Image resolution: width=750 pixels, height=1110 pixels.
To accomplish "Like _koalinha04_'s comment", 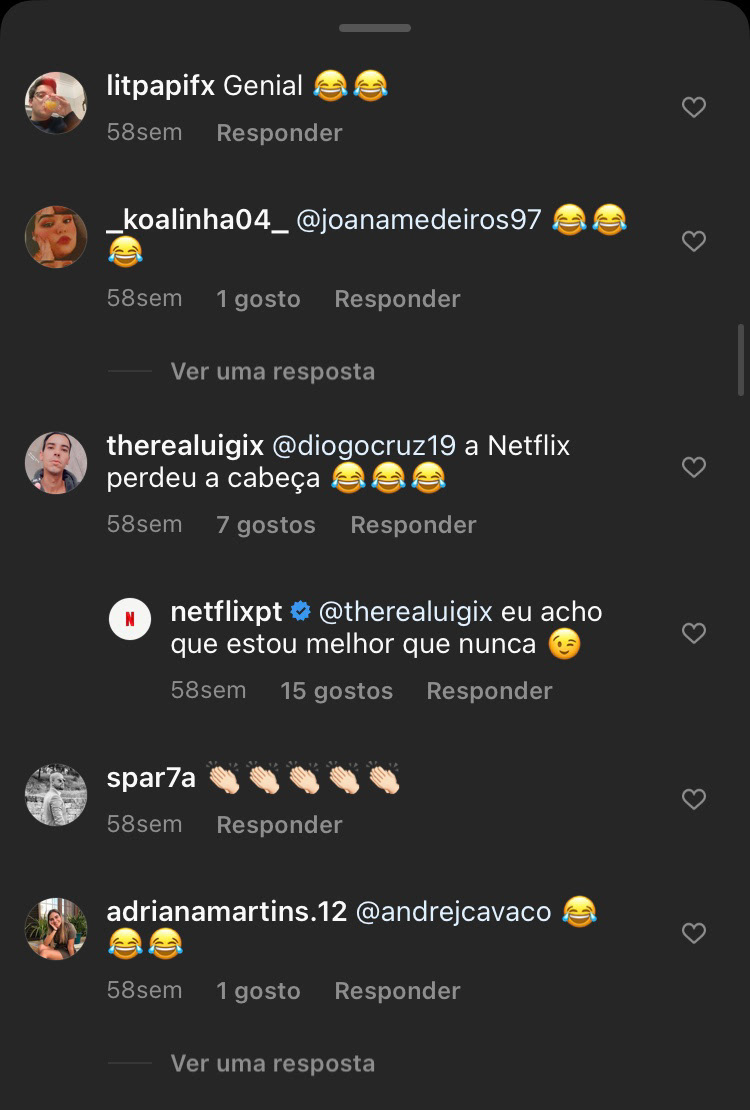I will pos(693,241).
